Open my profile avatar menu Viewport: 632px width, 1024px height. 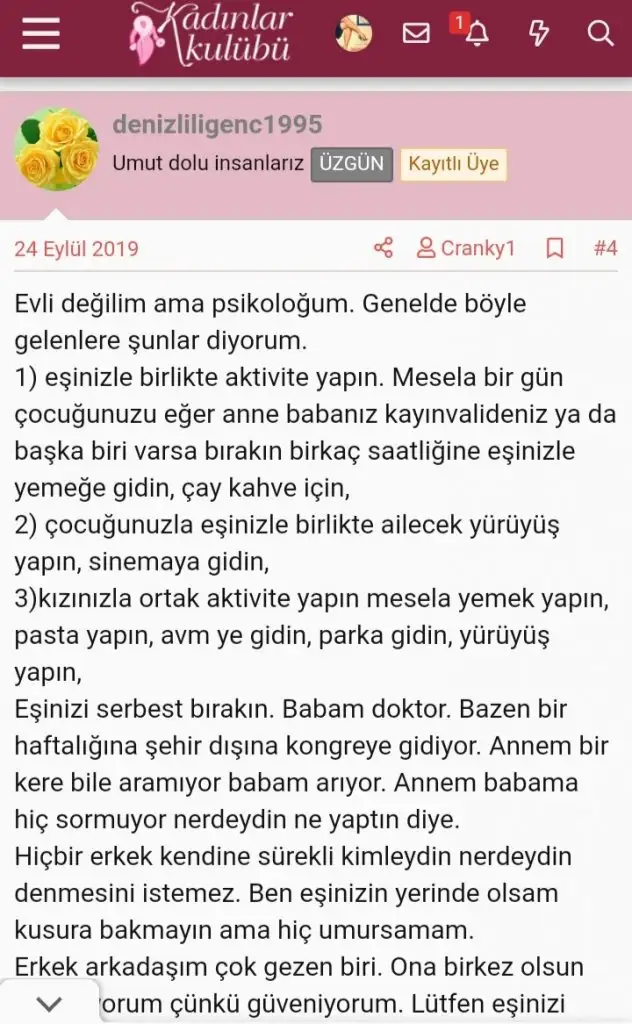353,34
